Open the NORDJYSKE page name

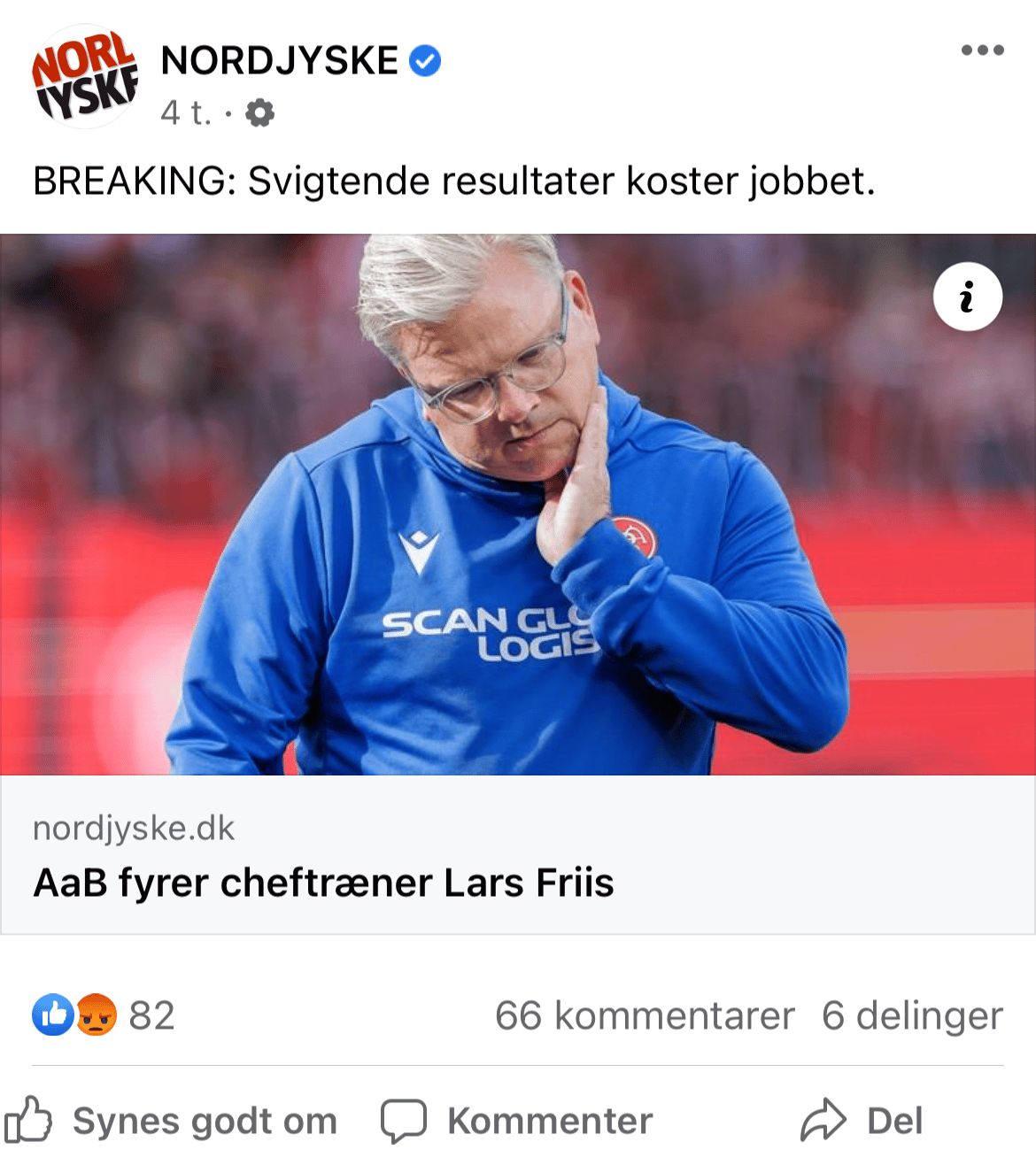[280, 61]
